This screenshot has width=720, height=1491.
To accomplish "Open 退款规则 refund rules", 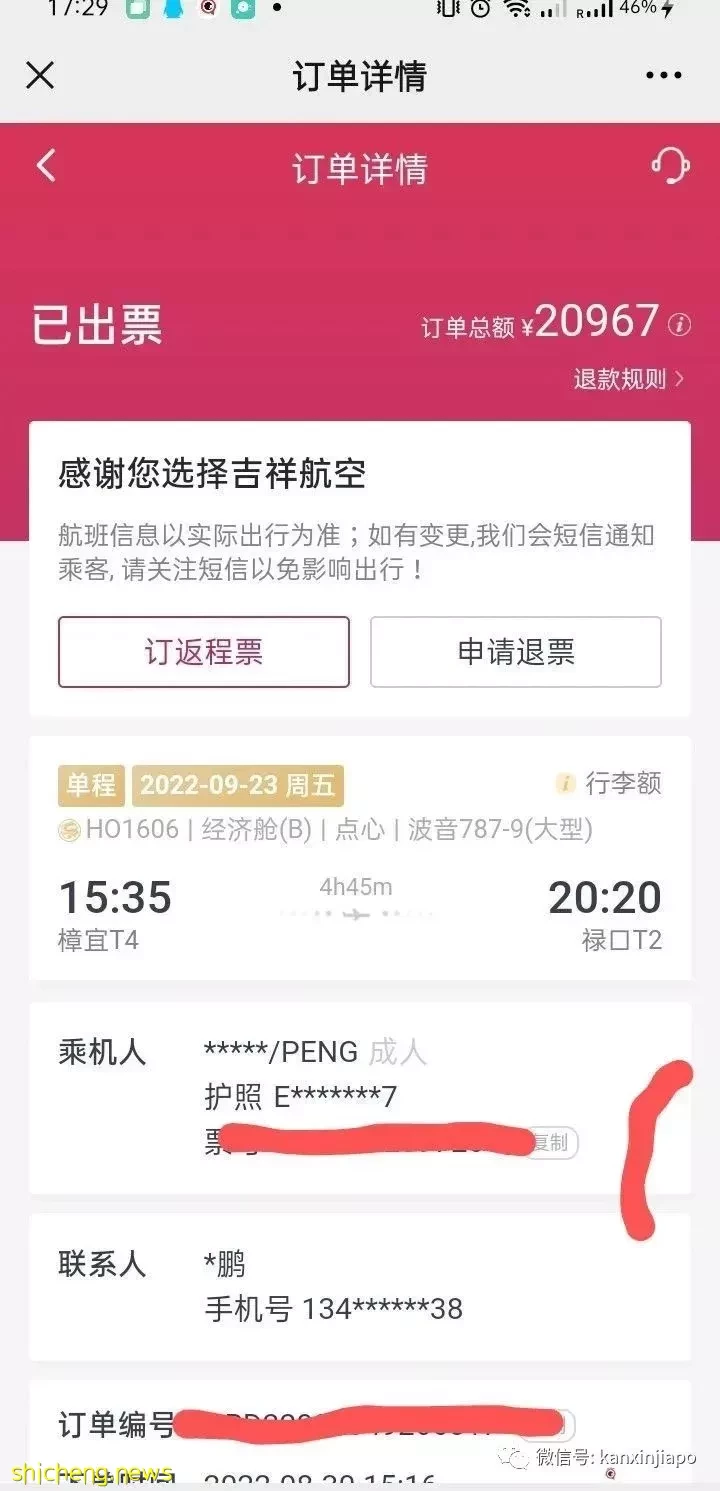I will (628, 379).
